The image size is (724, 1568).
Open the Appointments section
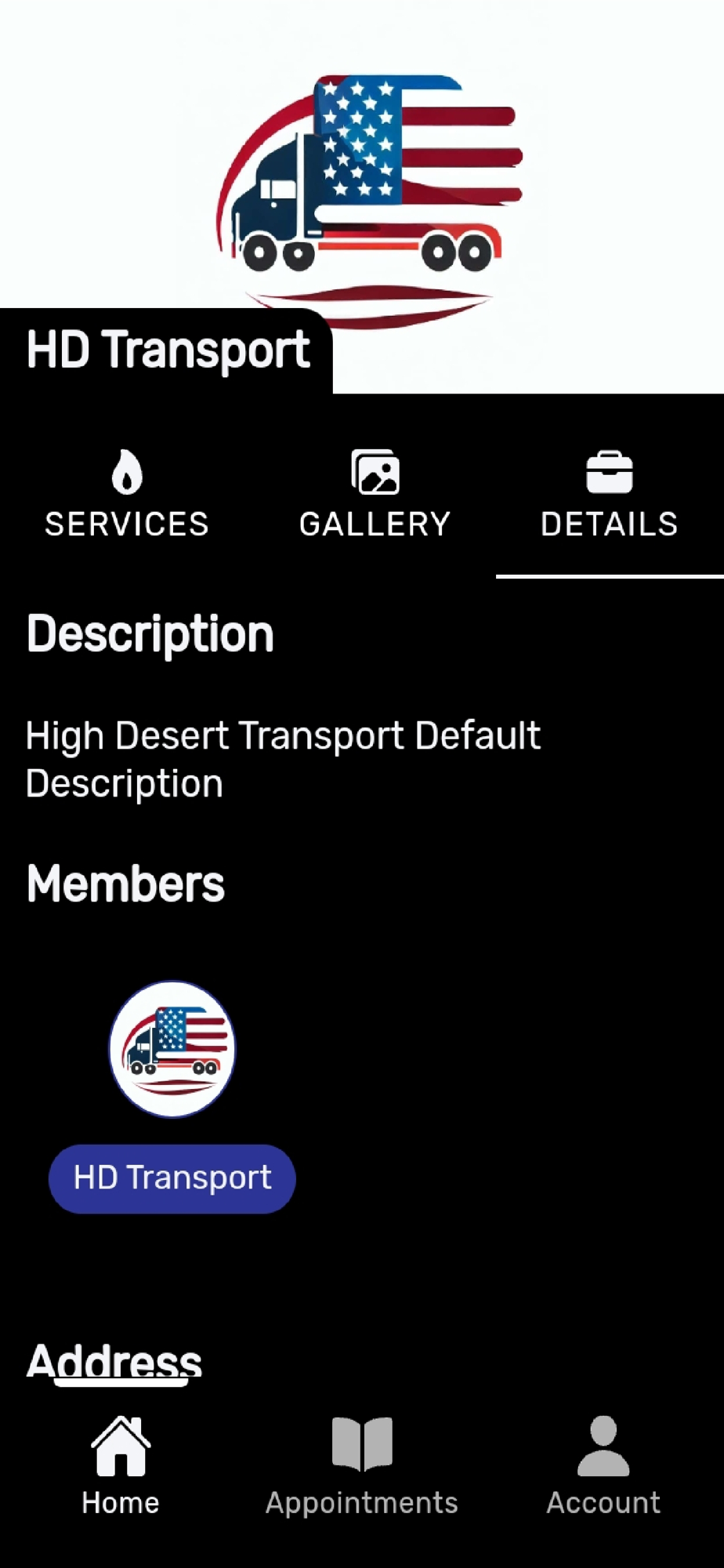(361, 1468)
